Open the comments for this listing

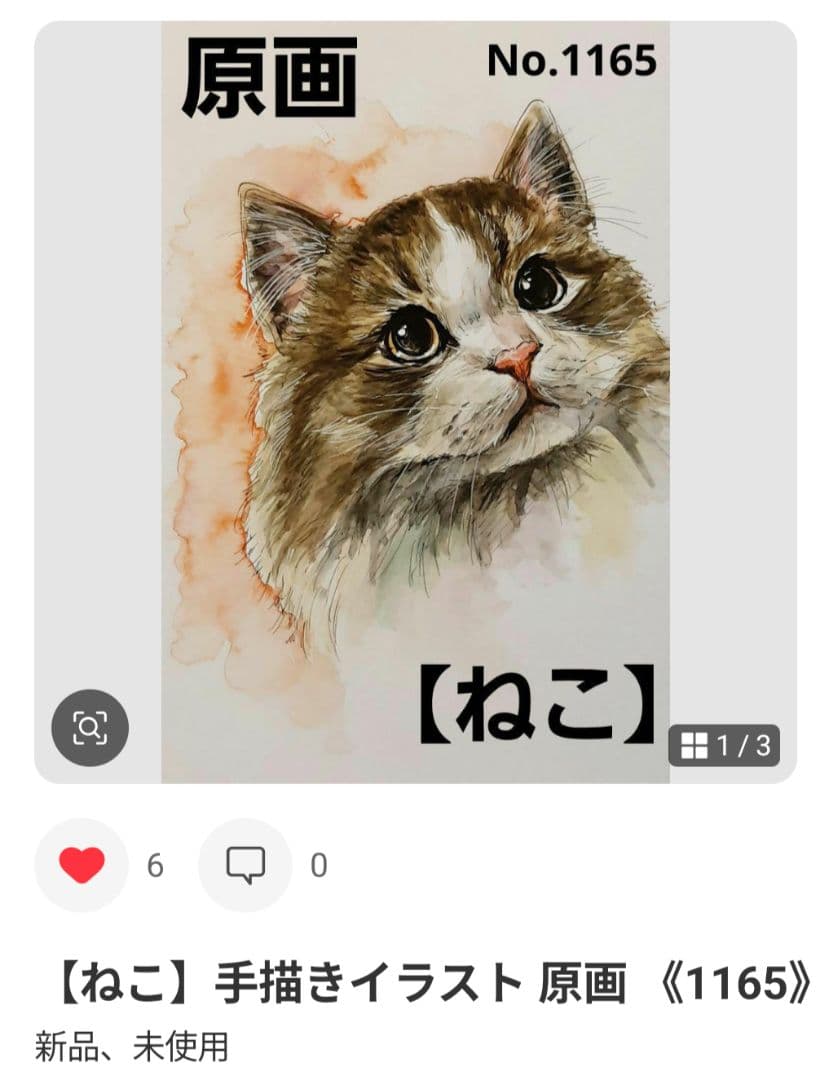[245, 865]
